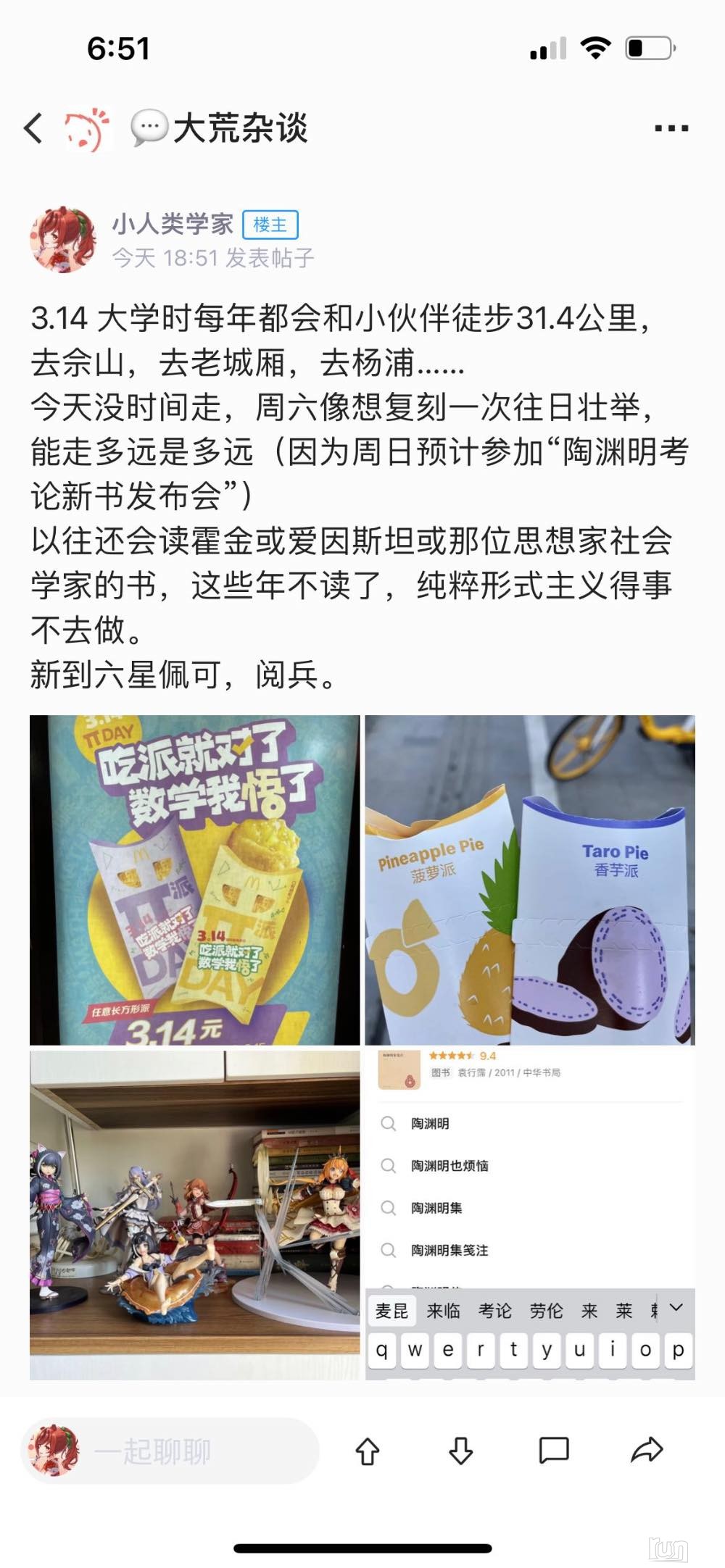725x1568 pixels.
Task: View the 陶渊明 search screenshot image
Action: point(529,1214)
